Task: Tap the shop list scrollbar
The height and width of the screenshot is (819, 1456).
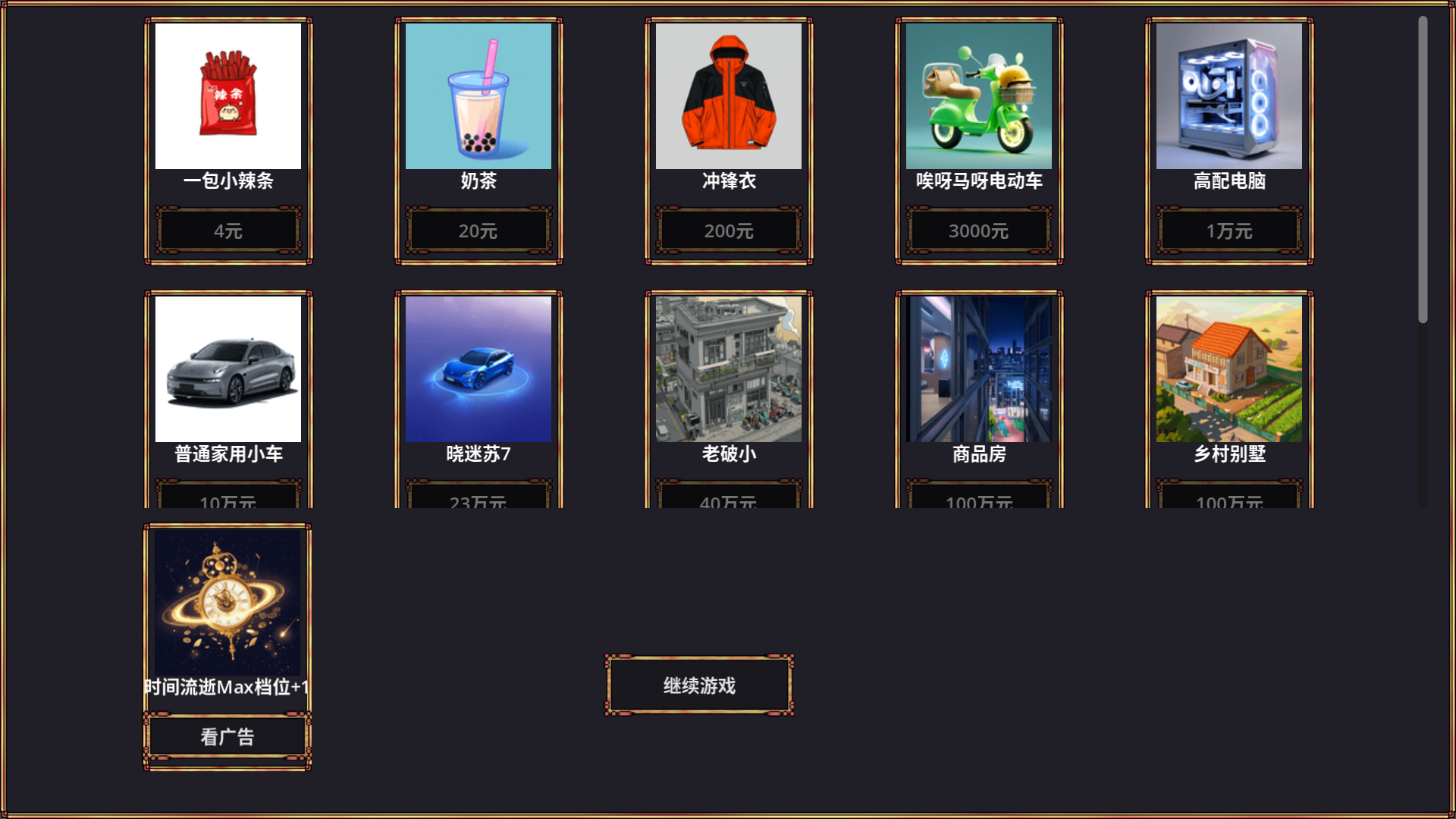Action: click(1423, 171)
